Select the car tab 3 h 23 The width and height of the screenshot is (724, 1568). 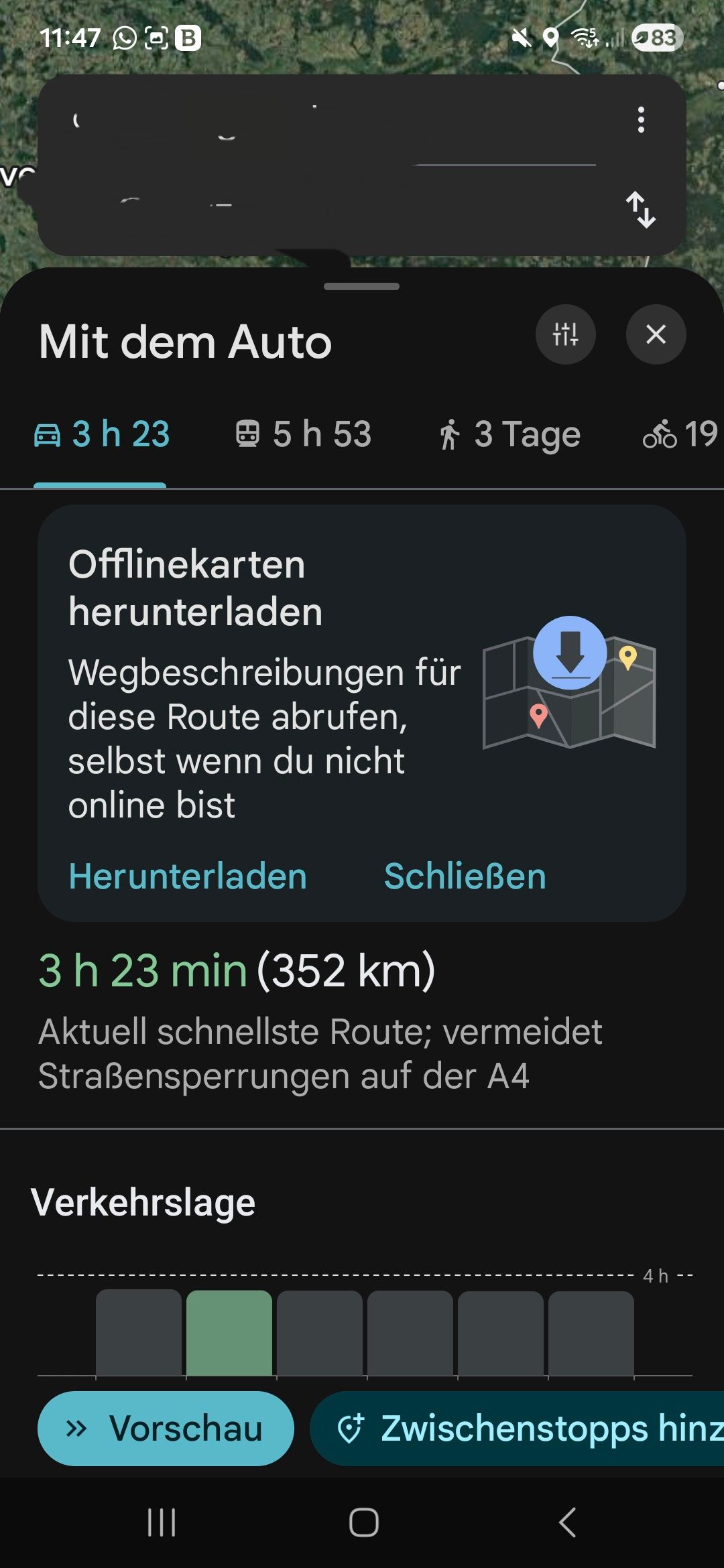102,434
